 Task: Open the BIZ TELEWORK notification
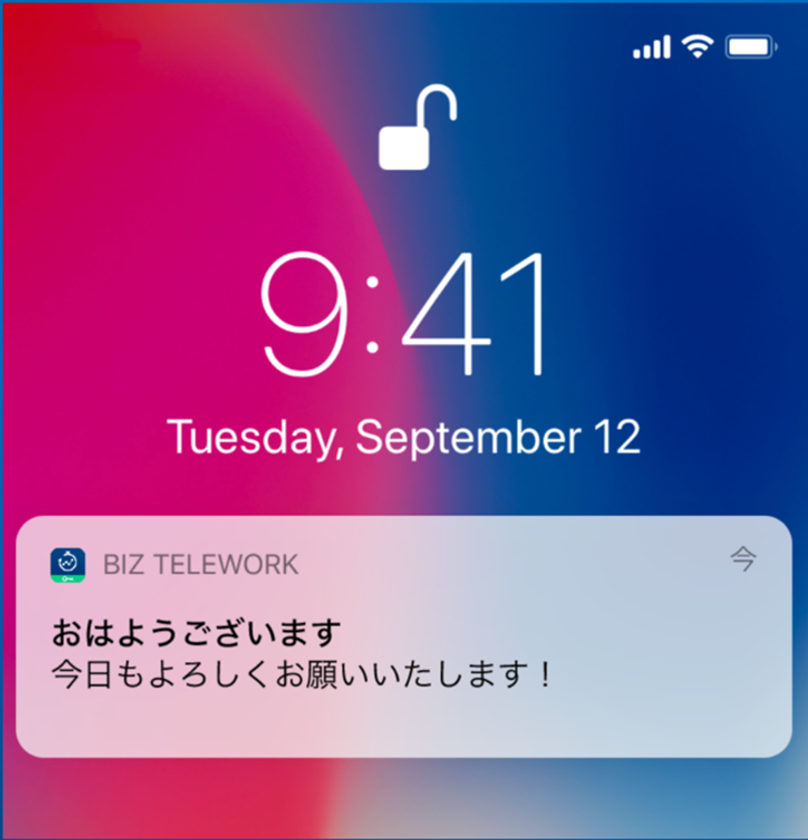403,652
